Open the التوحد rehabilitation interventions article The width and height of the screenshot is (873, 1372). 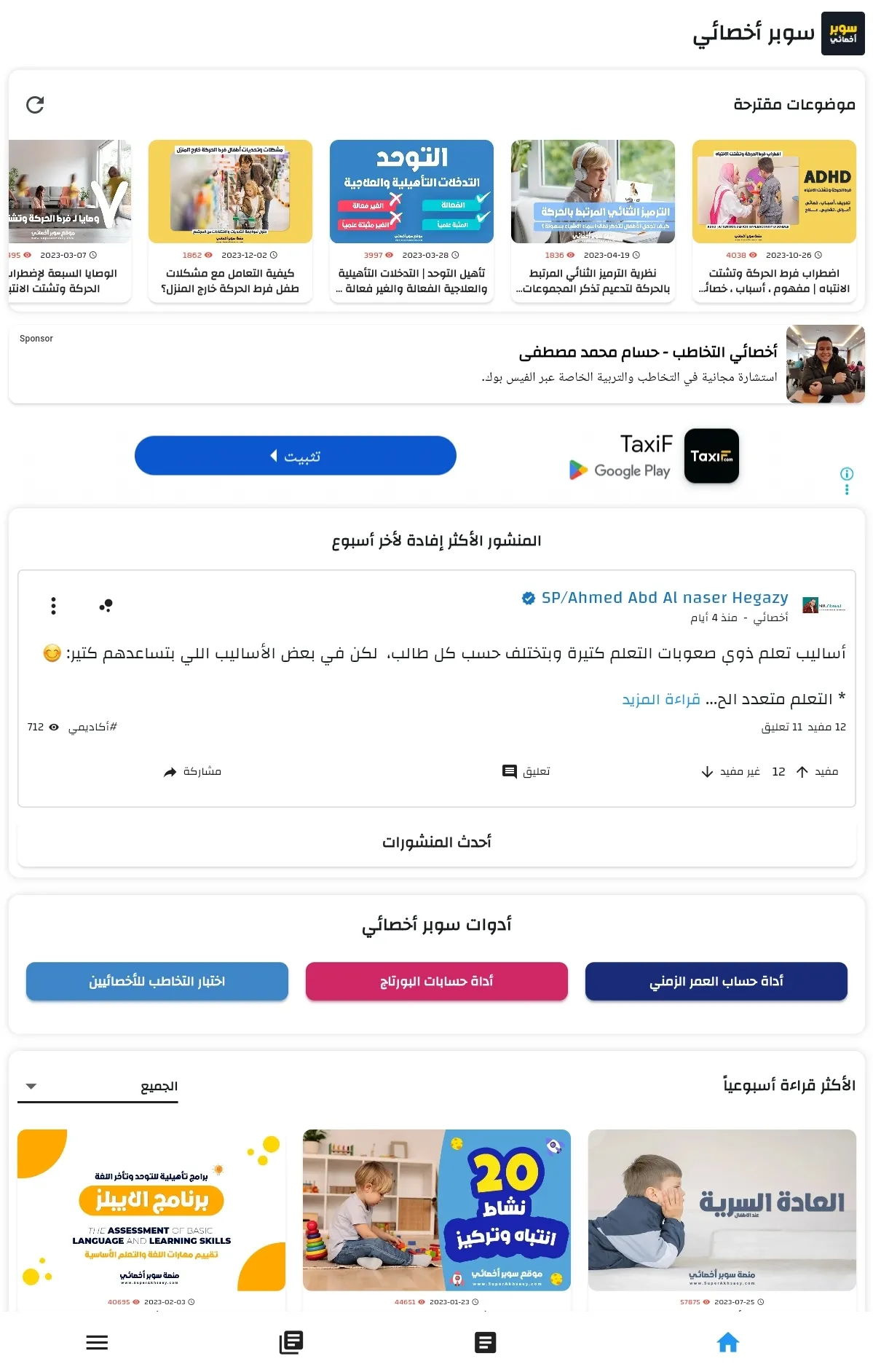pos(411,220)
